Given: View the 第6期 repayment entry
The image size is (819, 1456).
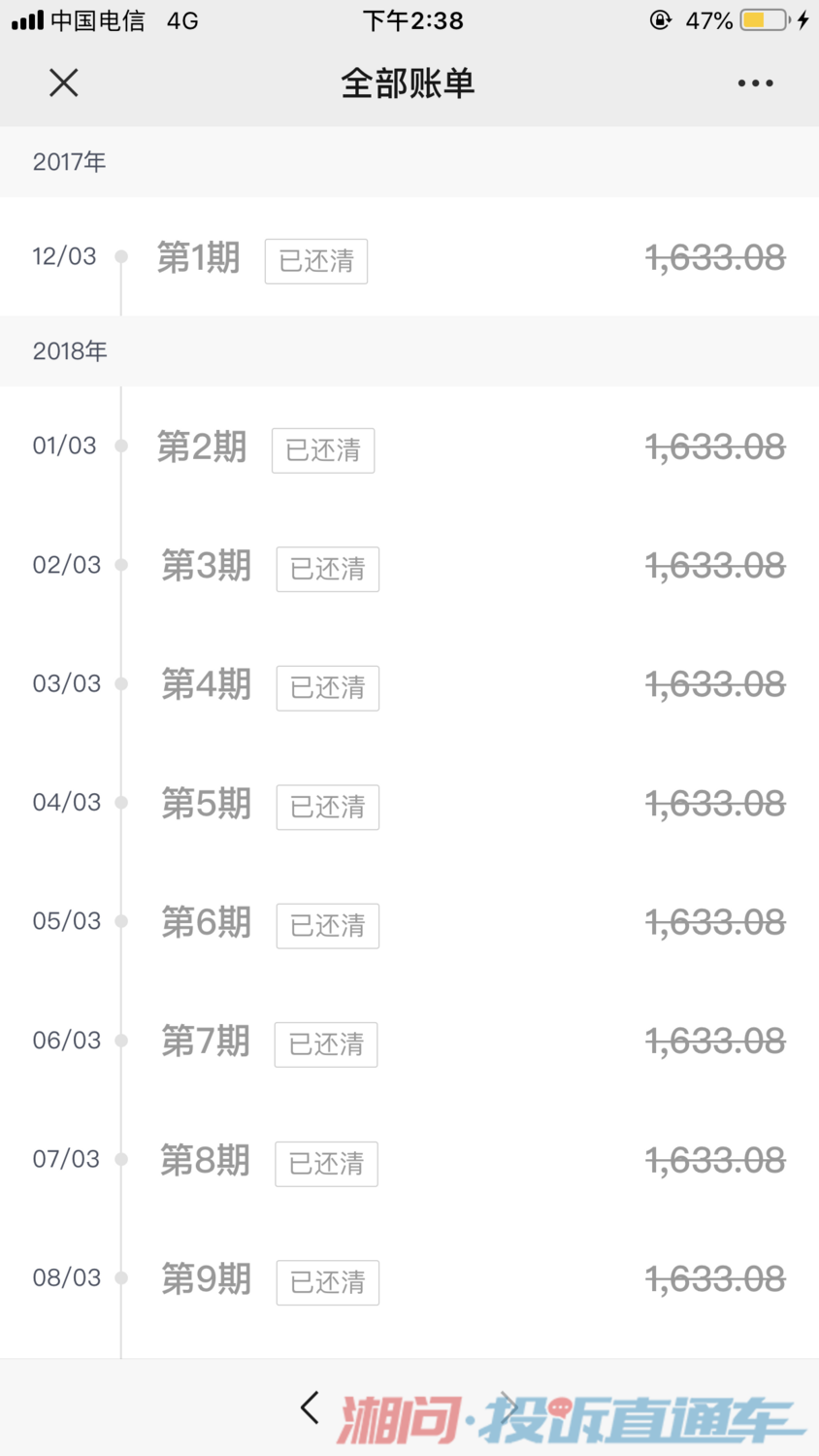Looking at the screenshot, I should (x=409, y=922).
